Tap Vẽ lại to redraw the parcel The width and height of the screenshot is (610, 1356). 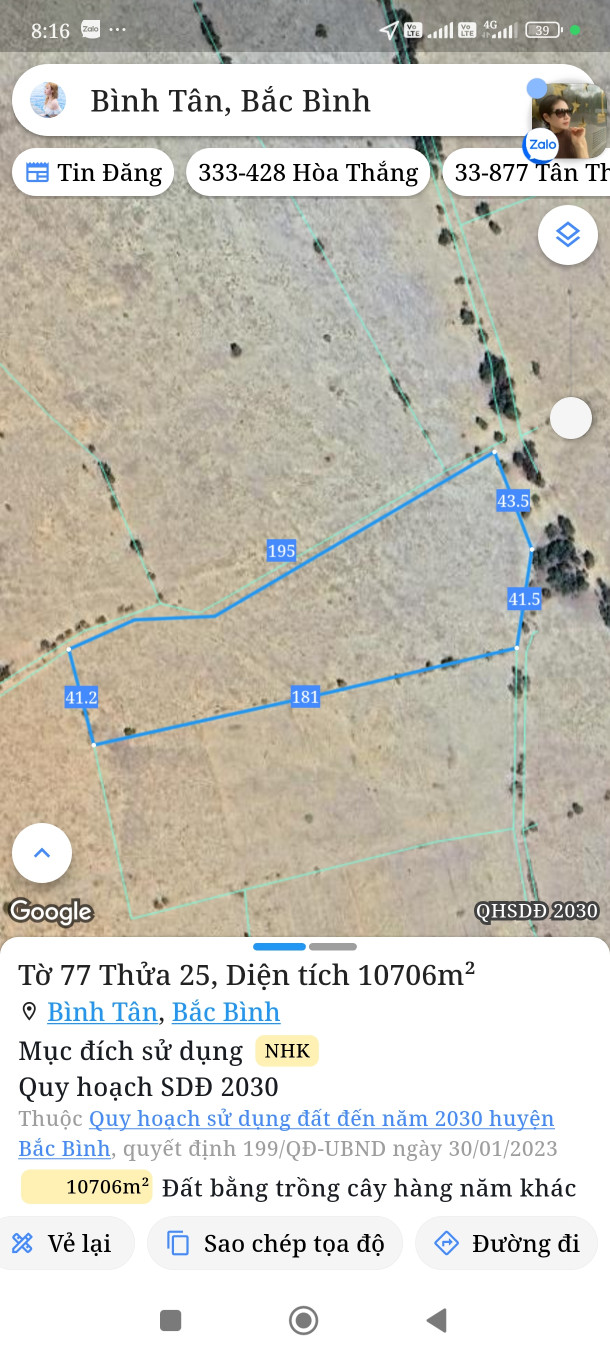pos(62,1244)
